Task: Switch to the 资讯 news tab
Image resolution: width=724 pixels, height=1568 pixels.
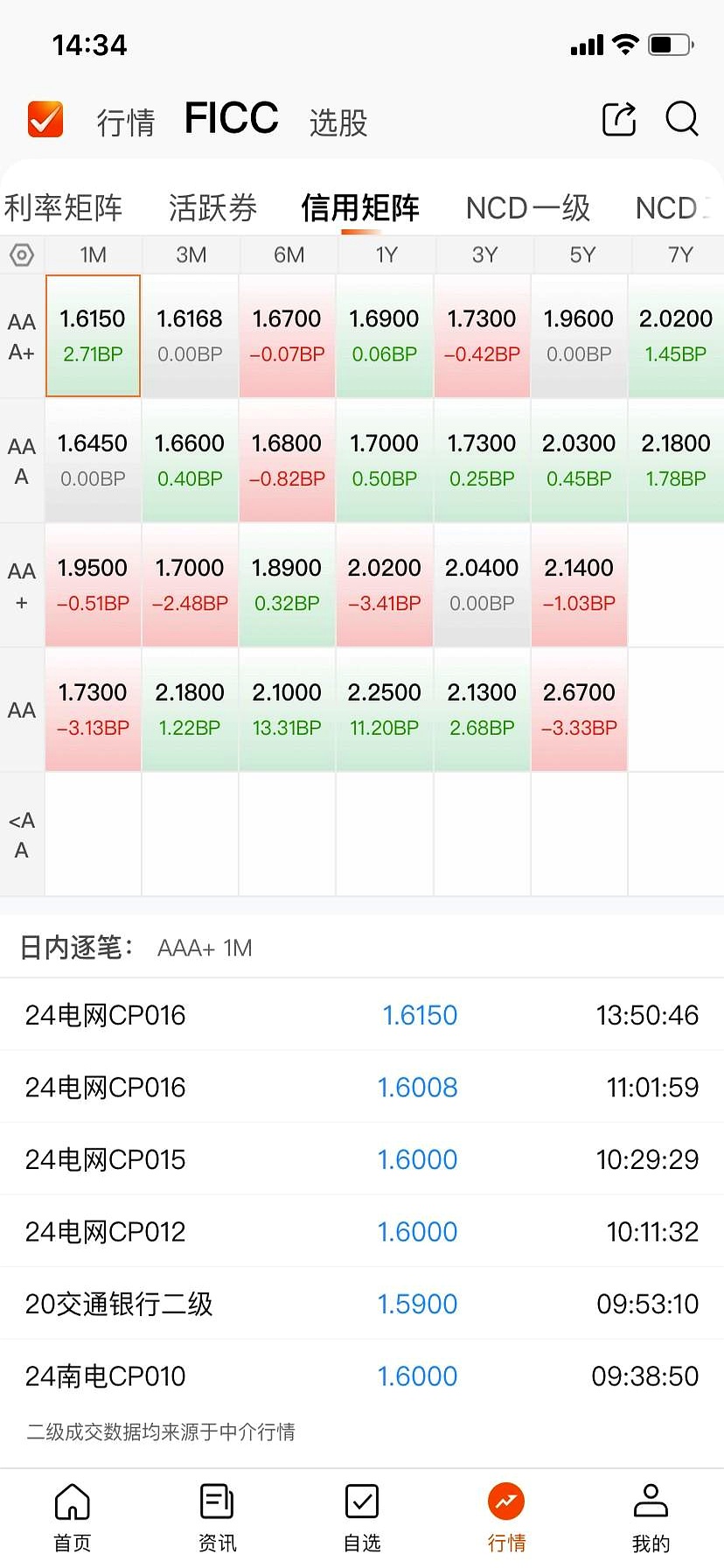Action: [x=217, y=1516]
